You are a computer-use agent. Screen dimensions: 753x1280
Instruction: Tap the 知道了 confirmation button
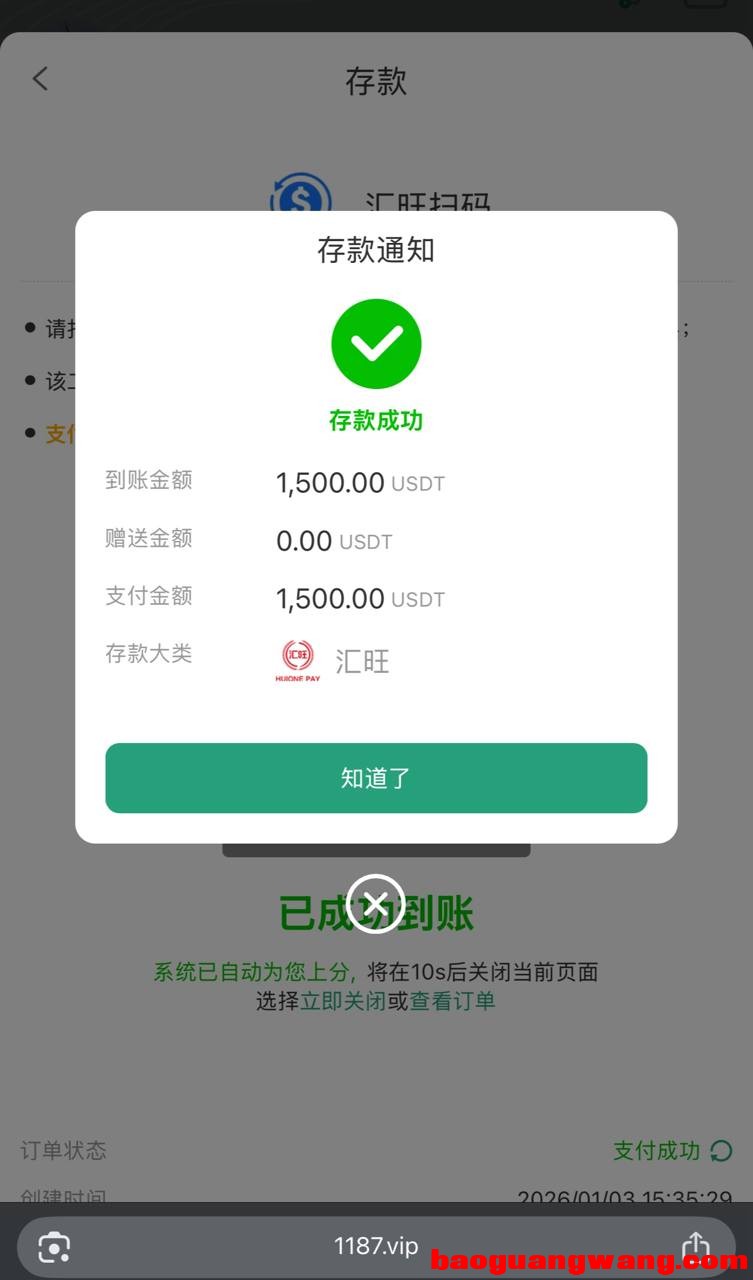coord(376,778)
